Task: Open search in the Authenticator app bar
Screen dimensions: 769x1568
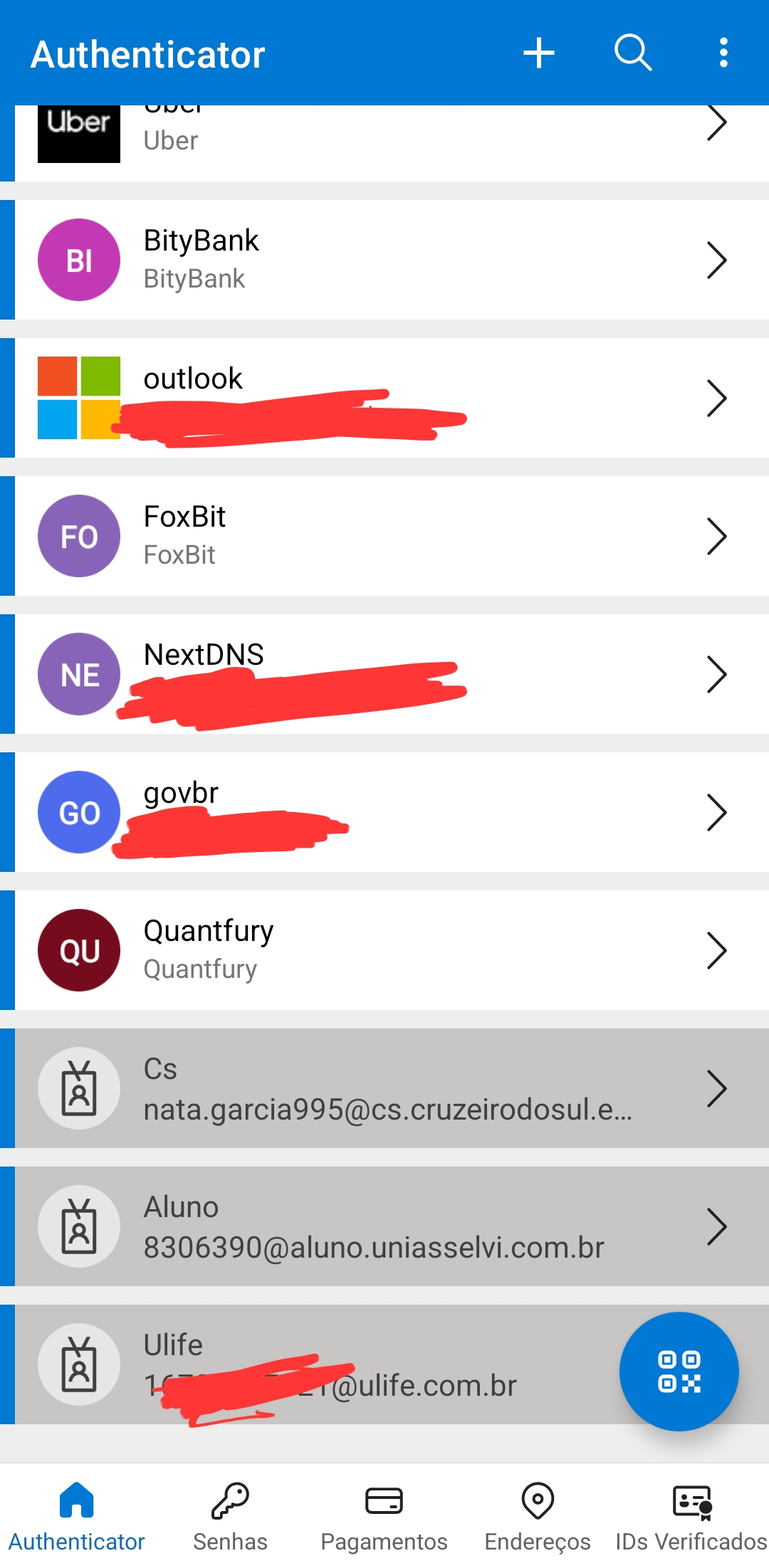Action: point(633,53)
